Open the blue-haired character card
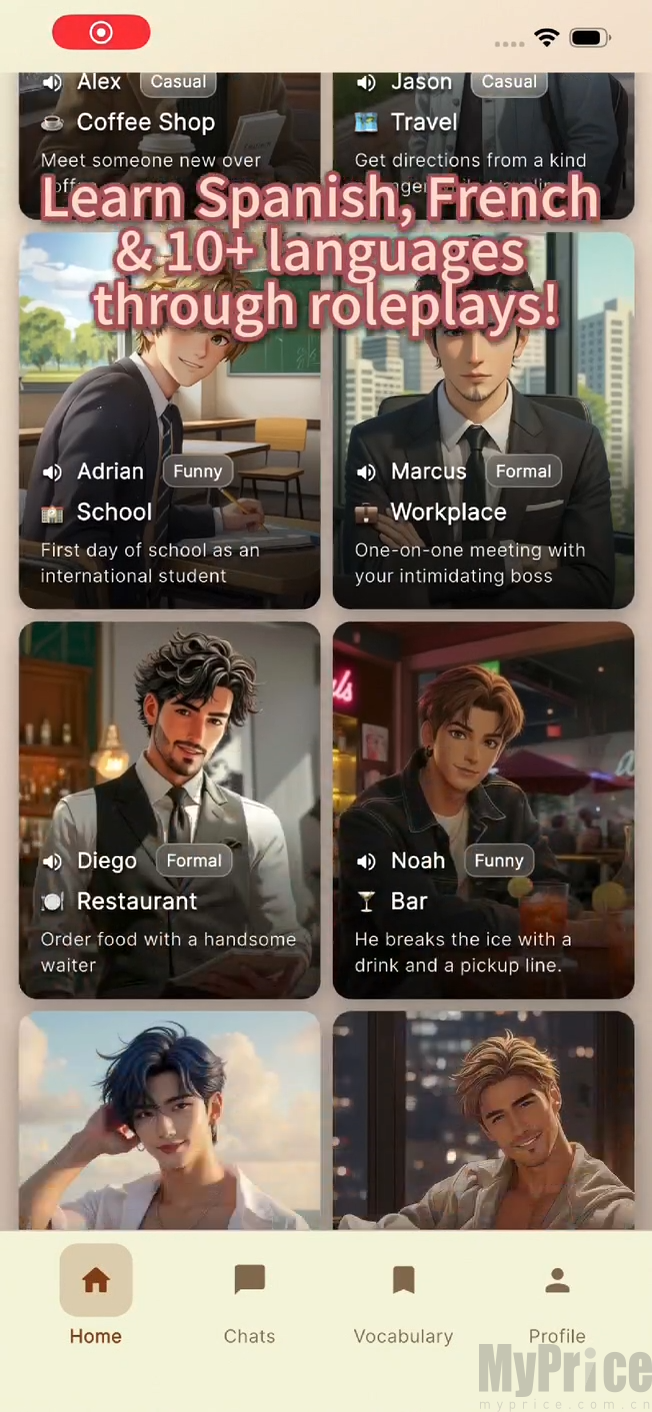Screen dimensions: 652x1412 (170, 1120)
